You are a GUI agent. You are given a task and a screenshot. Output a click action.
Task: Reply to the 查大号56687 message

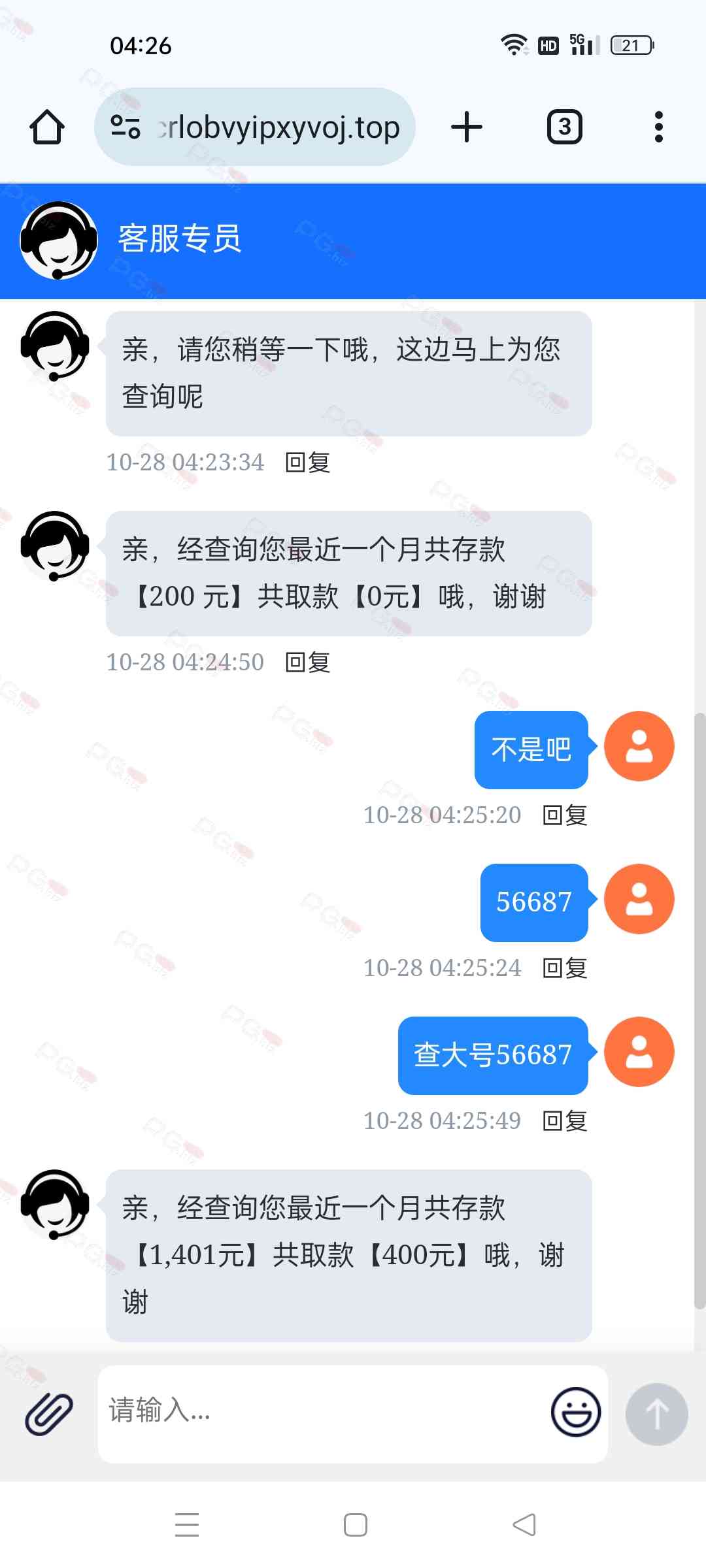(x=565, y=1121)
